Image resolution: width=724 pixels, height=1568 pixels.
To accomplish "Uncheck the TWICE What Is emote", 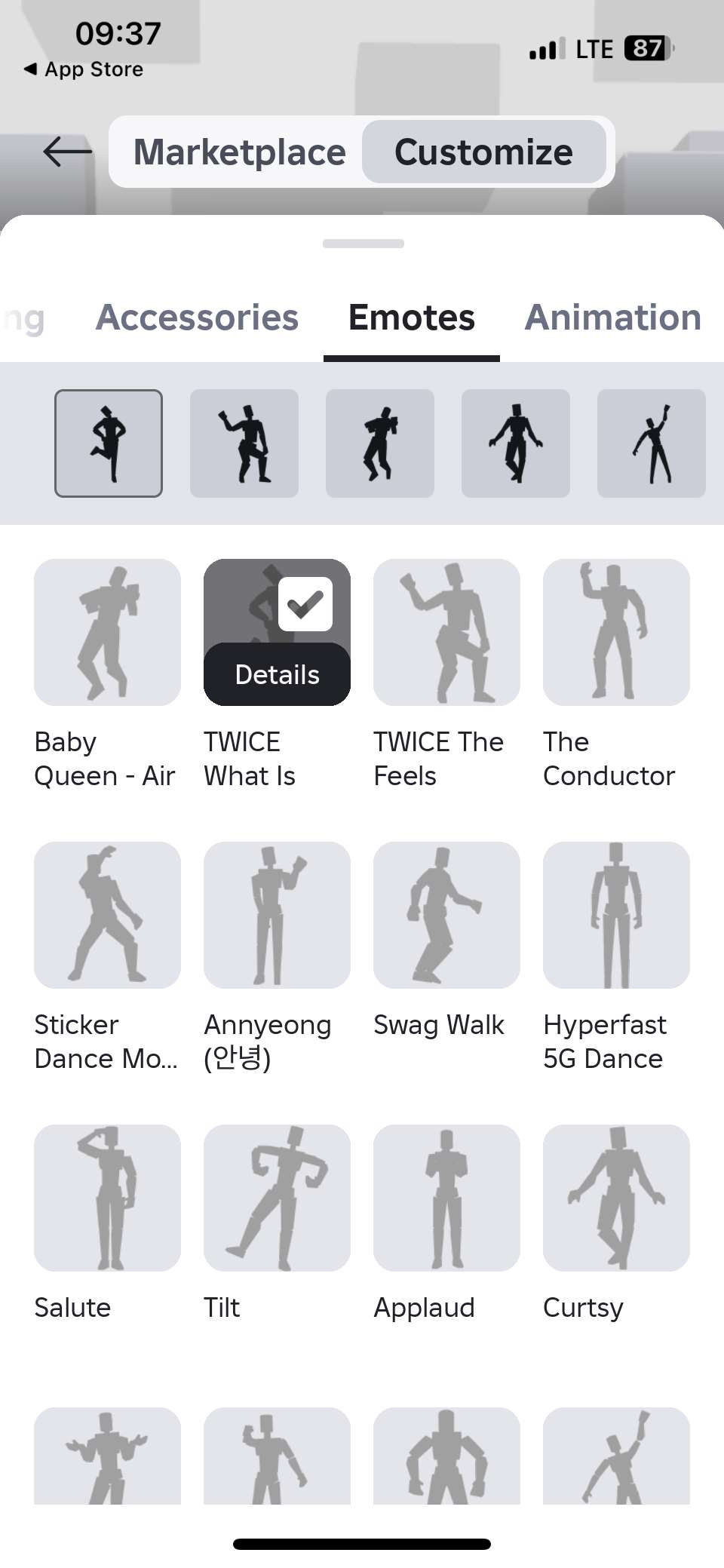I will (x=305, y=603).
